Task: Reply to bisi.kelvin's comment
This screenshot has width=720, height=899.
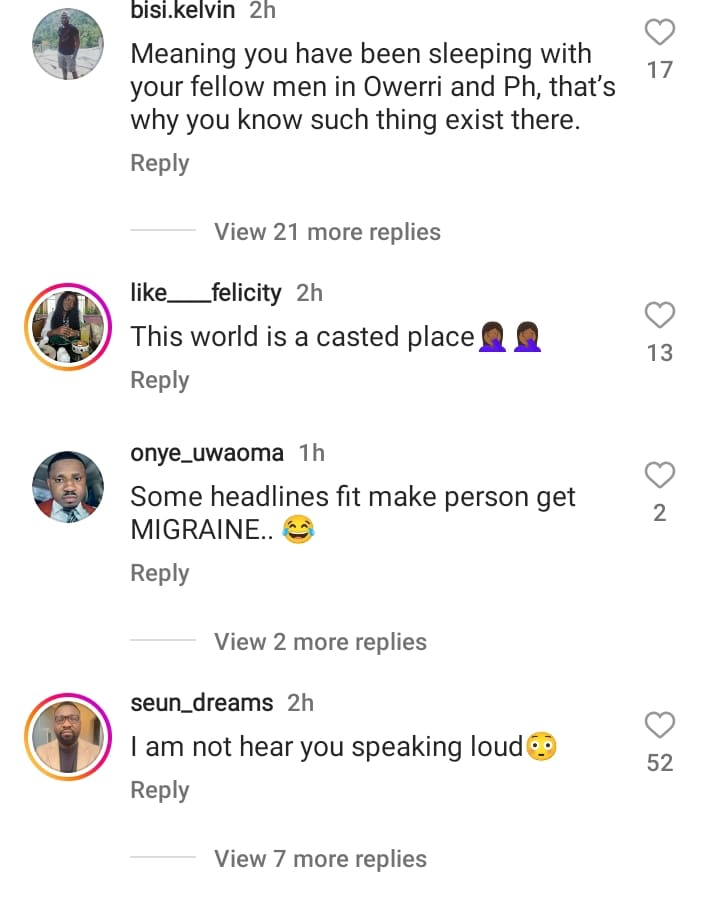Action: pyautogui.click(x=160, y=163)
